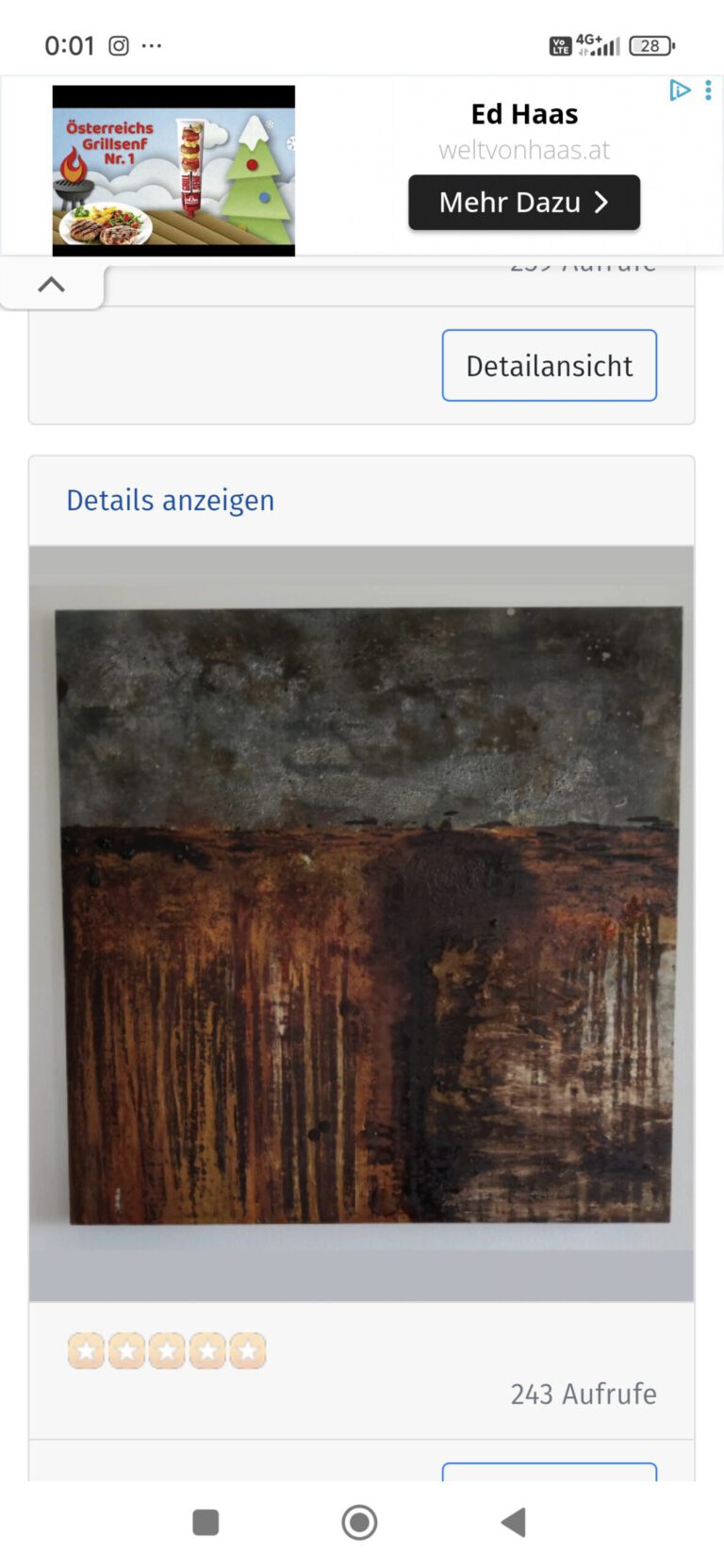
Task: Open the three-dot ad options menu
Action: click(x=708, y=90)
